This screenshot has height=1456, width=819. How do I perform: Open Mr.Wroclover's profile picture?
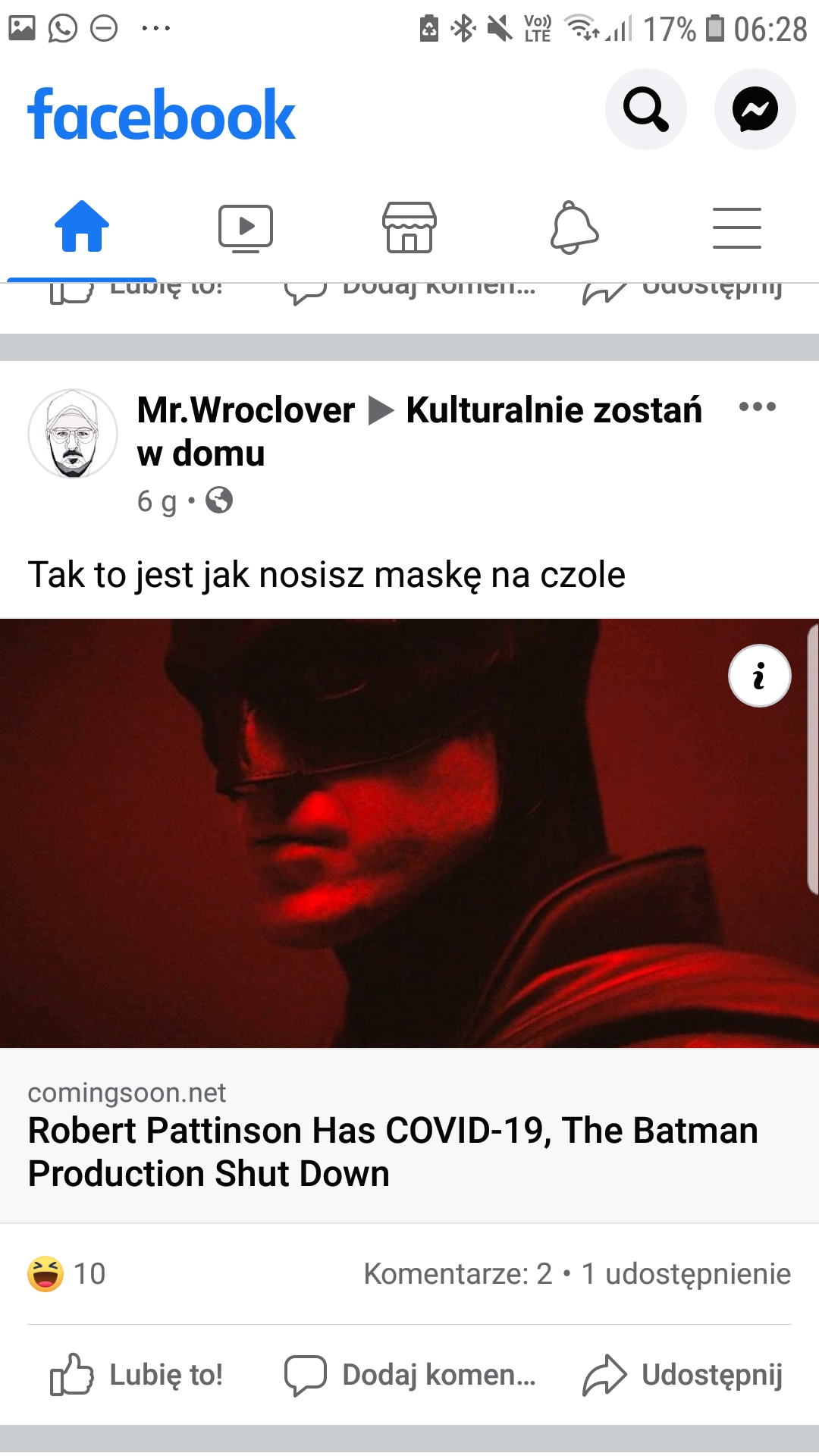click(x=73, y=434)
